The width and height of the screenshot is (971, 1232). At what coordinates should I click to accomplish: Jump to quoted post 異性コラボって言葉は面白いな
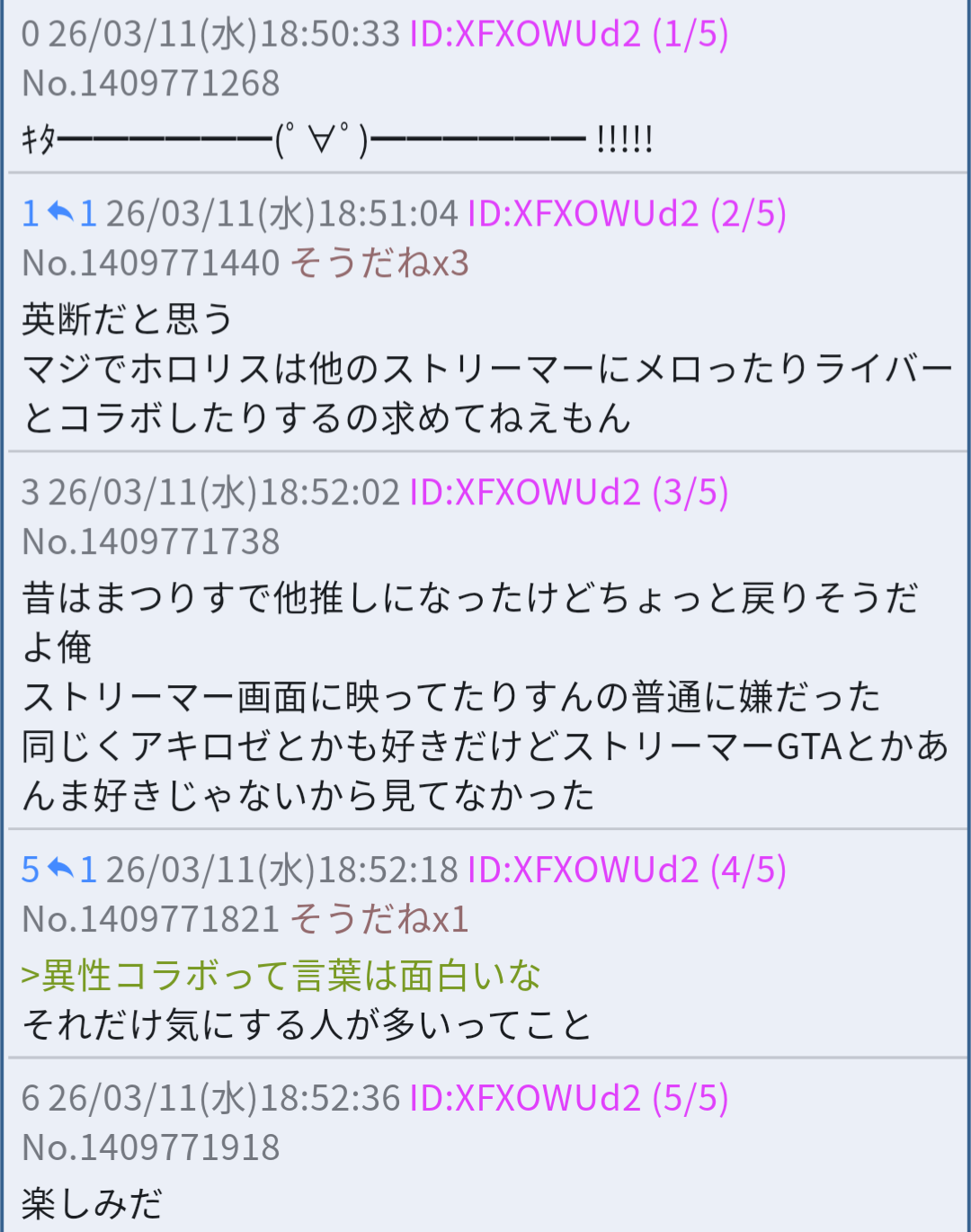[281, 976]
